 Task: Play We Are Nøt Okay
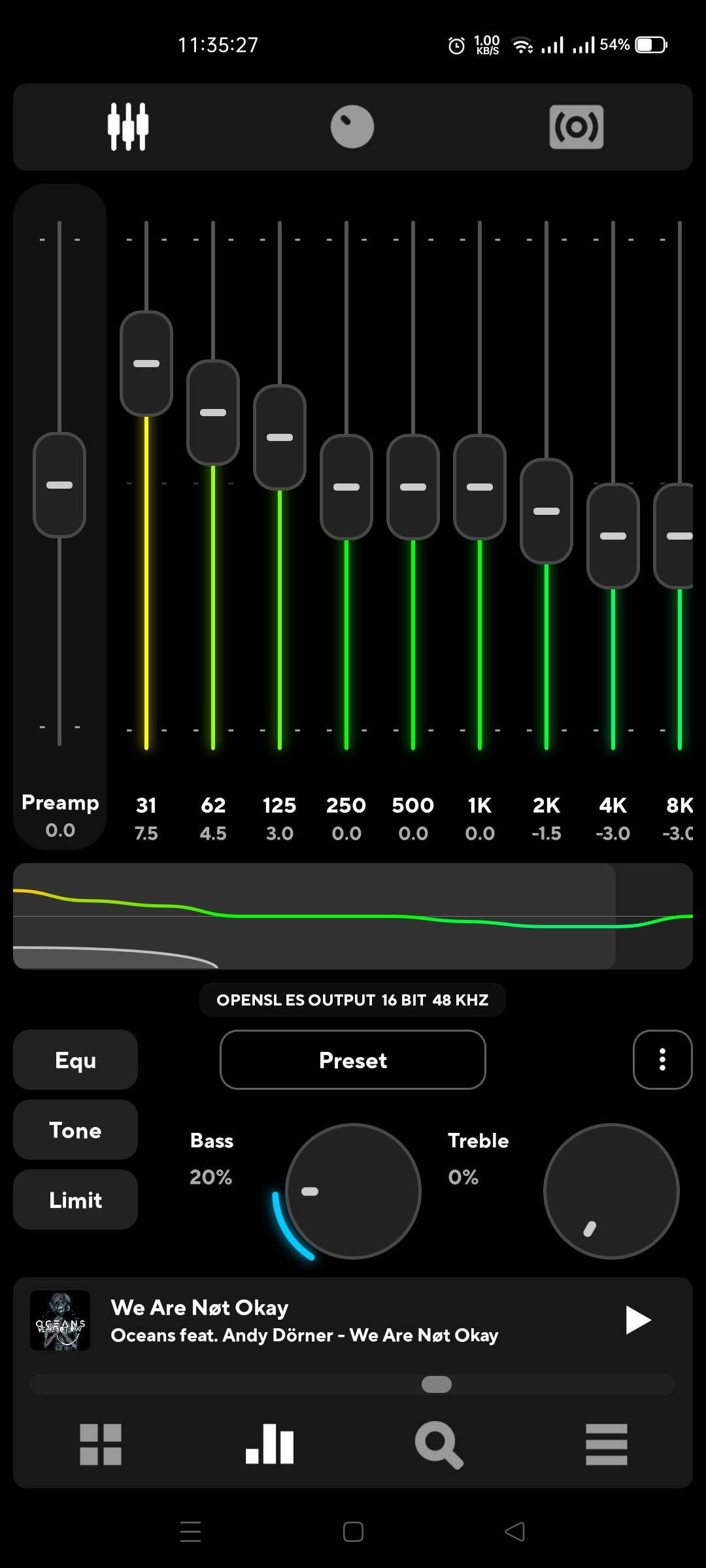click(637, 1320)
